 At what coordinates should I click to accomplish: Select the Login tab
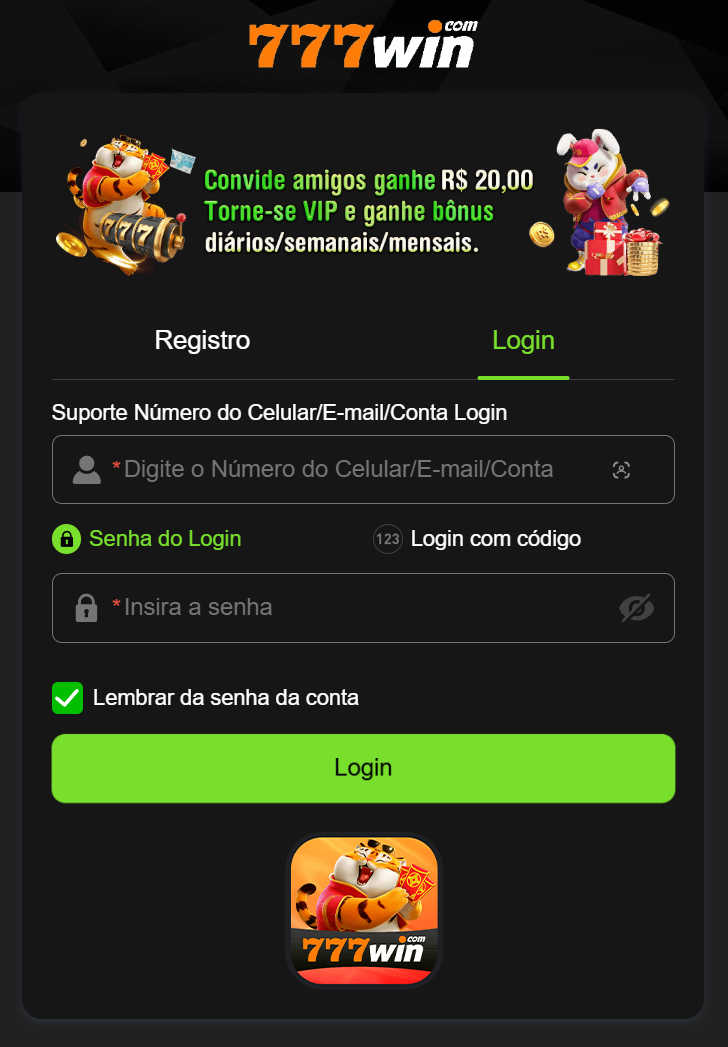pyautogui.click(x=523, y=340)
